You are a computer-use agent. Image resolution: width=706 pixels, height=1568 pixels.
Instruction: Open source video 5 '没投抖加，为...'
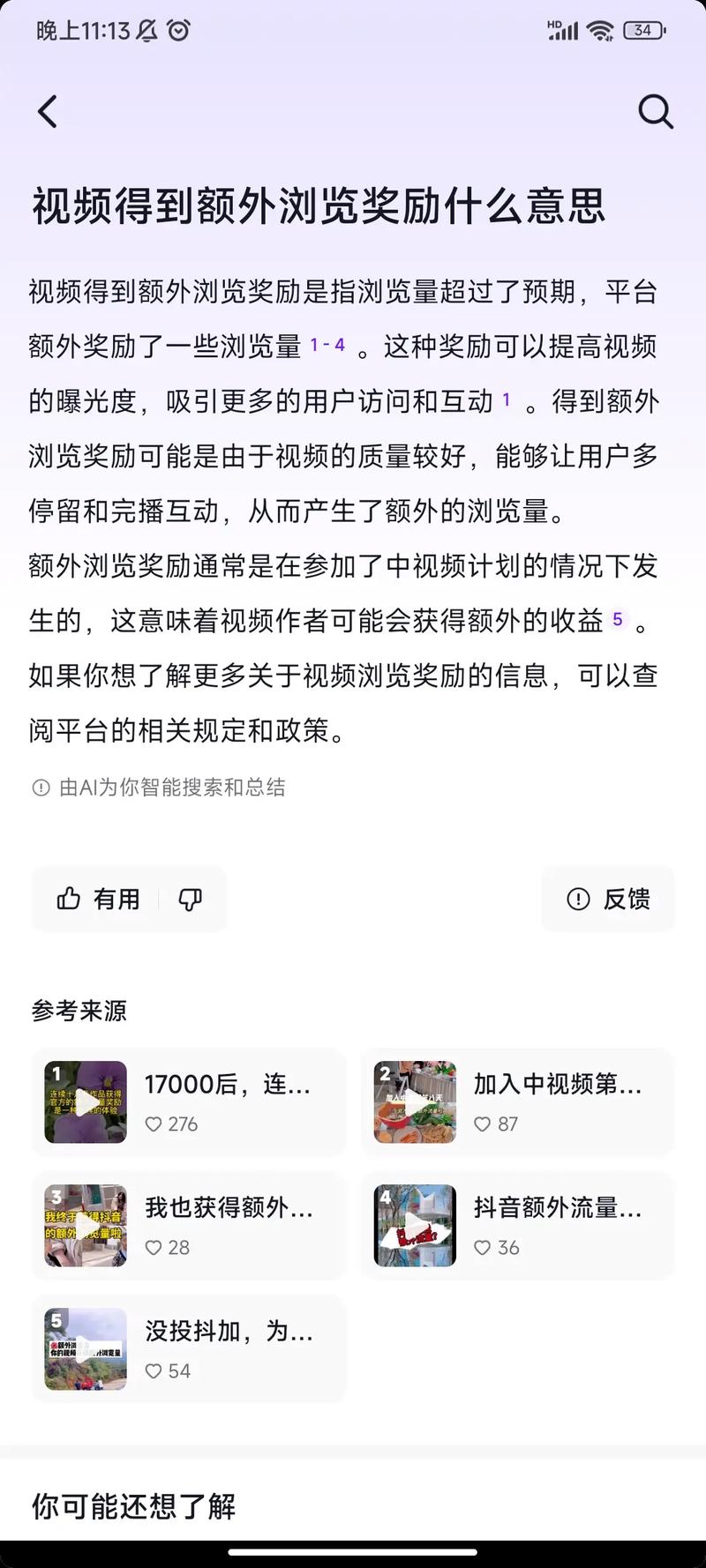click(x=188, y=1348)
